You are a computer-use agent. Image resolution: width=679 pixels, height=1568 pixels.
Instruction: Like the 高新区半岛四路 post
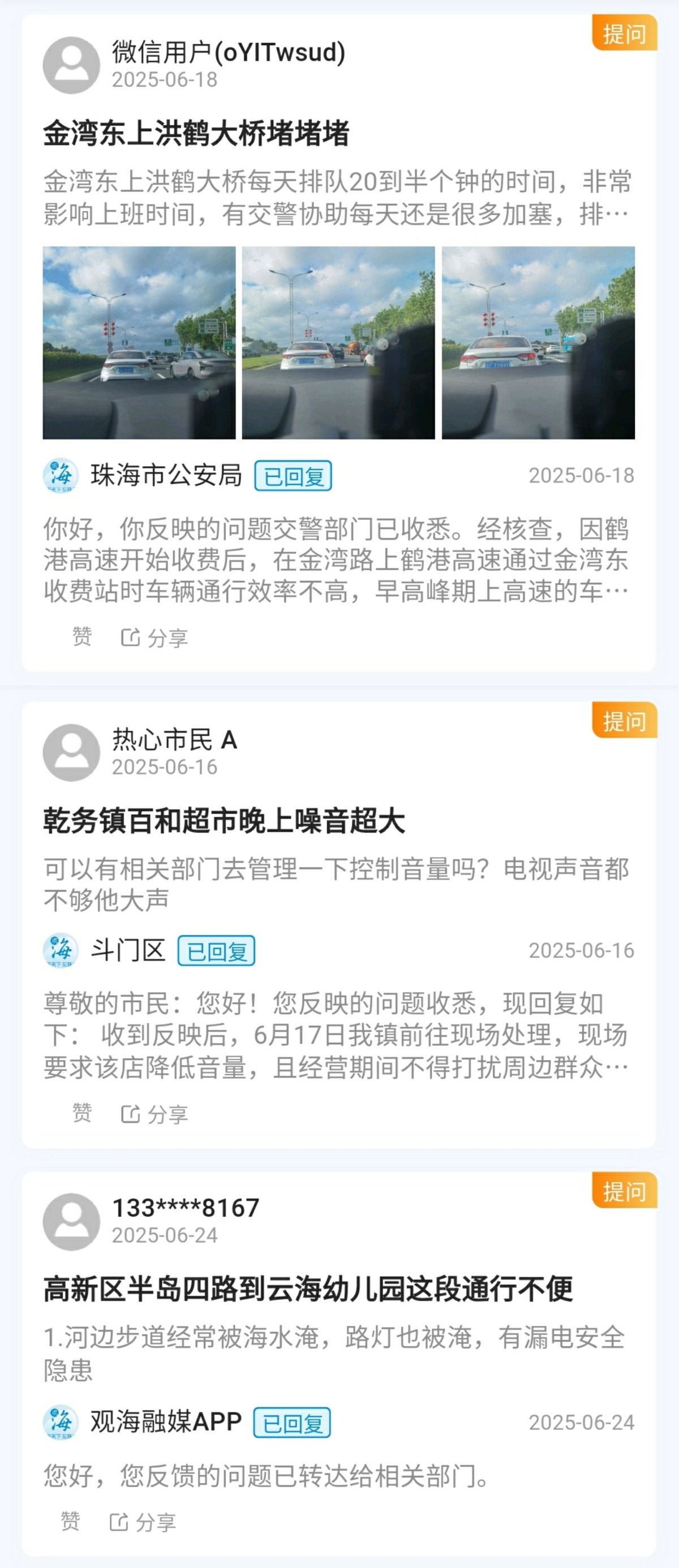tap(70, 1521)
